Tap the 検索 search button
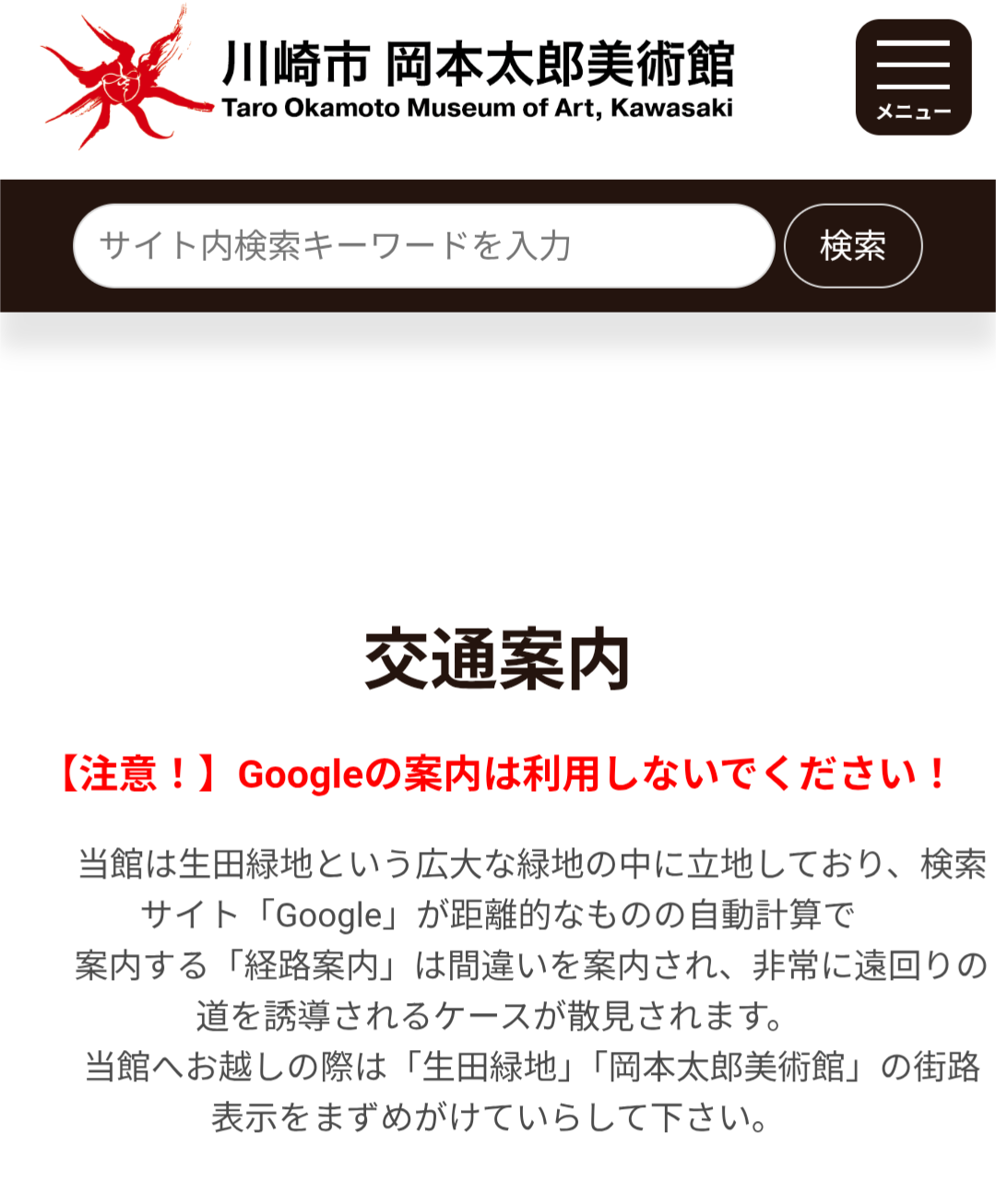Image resolution: width=996 pixels, height=1204 pixels. coord(853,246)
